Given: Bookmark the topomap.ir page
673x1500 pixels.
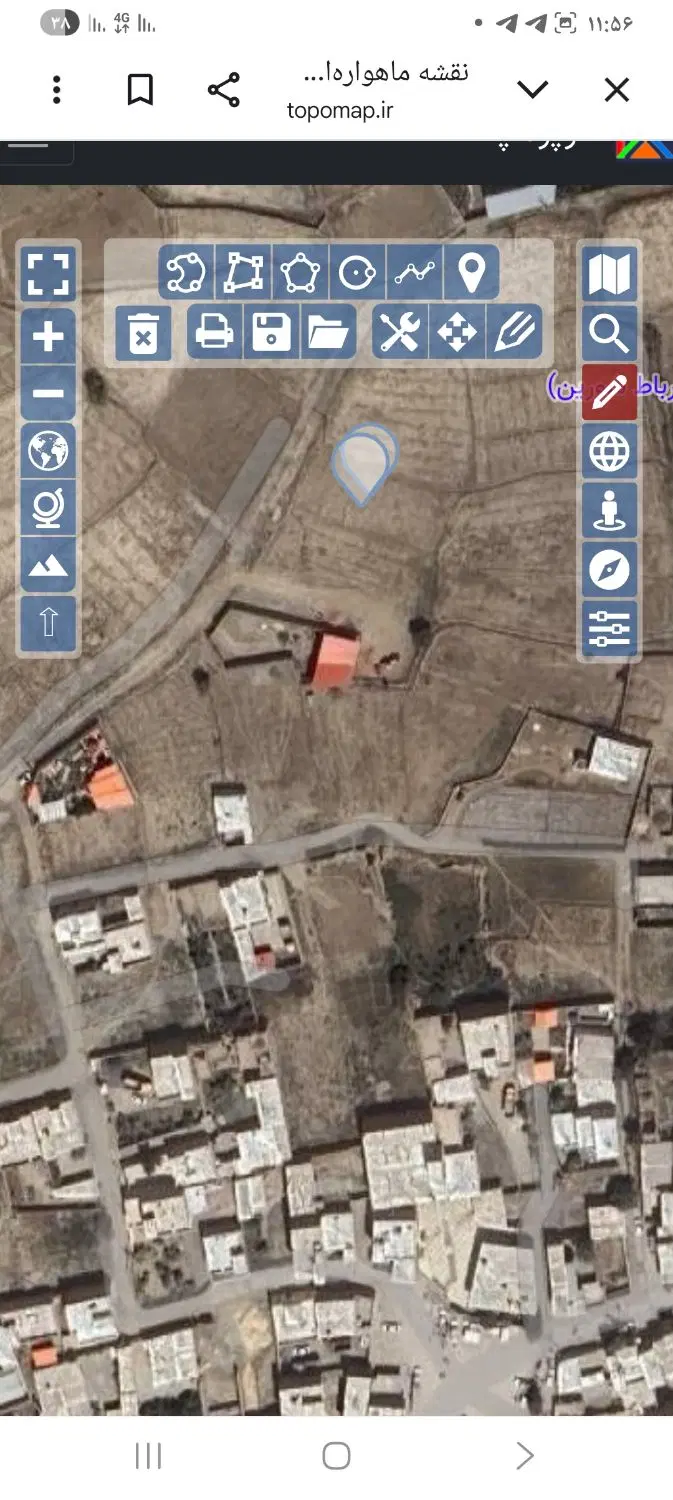Looking at the screenshot, I should (x=140, y=90).
